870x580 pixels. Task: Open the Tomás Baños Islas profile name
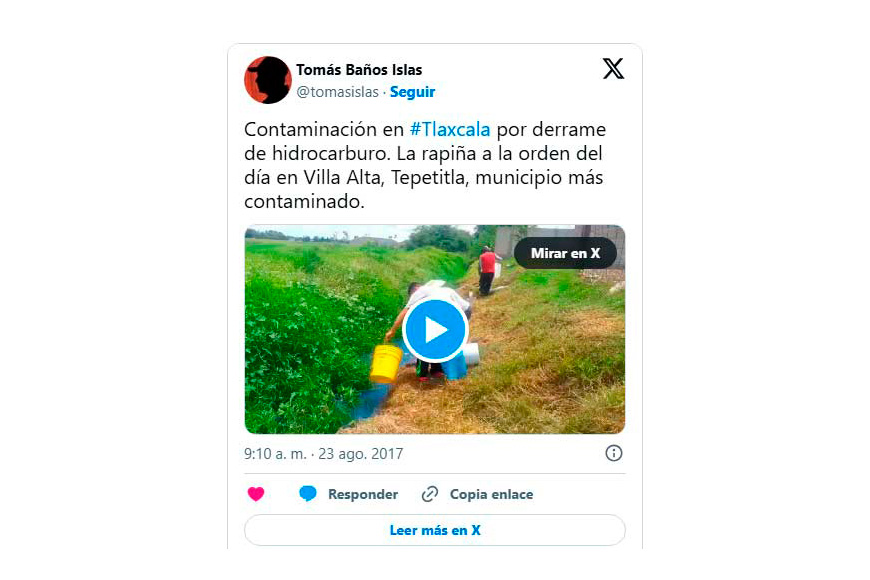(x=359, y=70)
